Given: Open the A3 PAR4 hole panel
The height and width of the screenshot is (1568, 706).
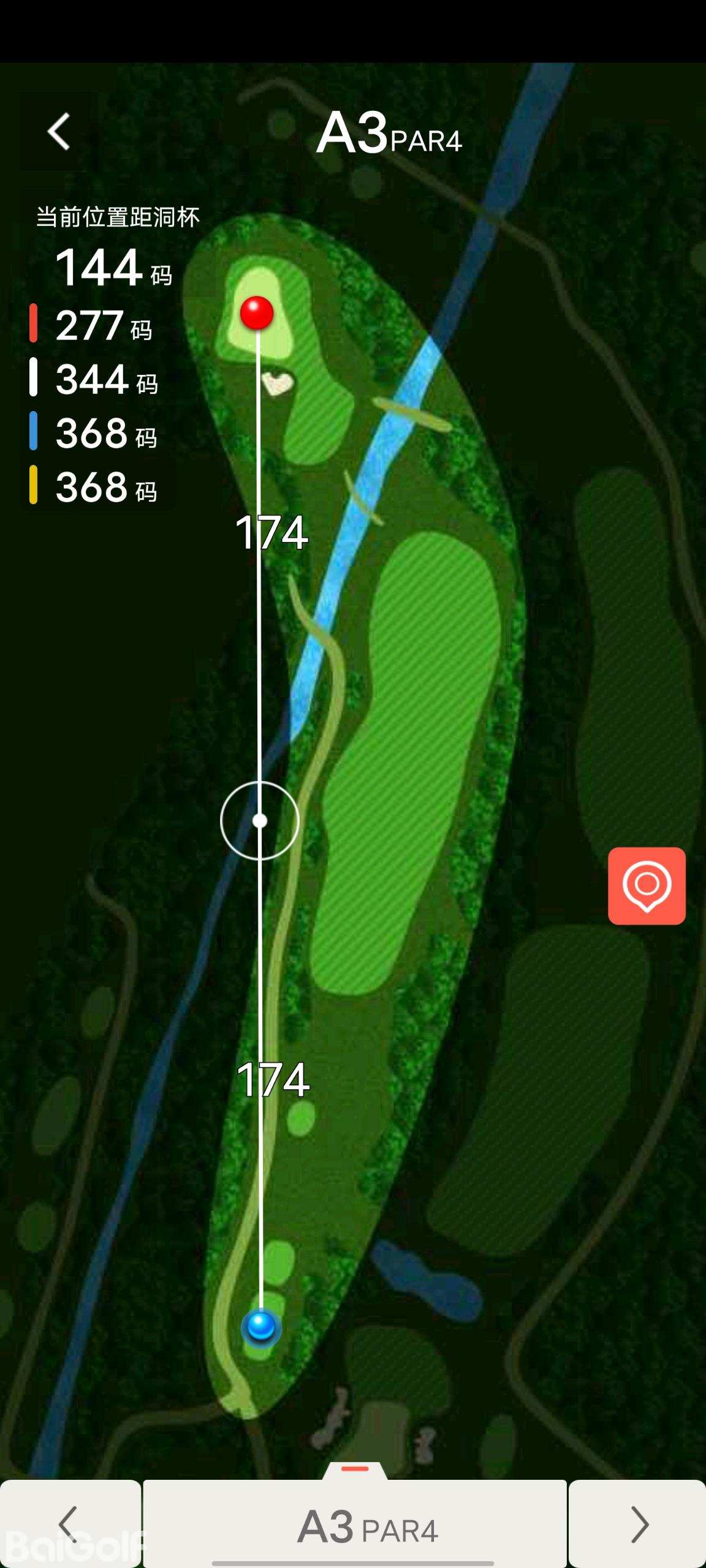Looking at the screenshot, I should [355, 1525].
